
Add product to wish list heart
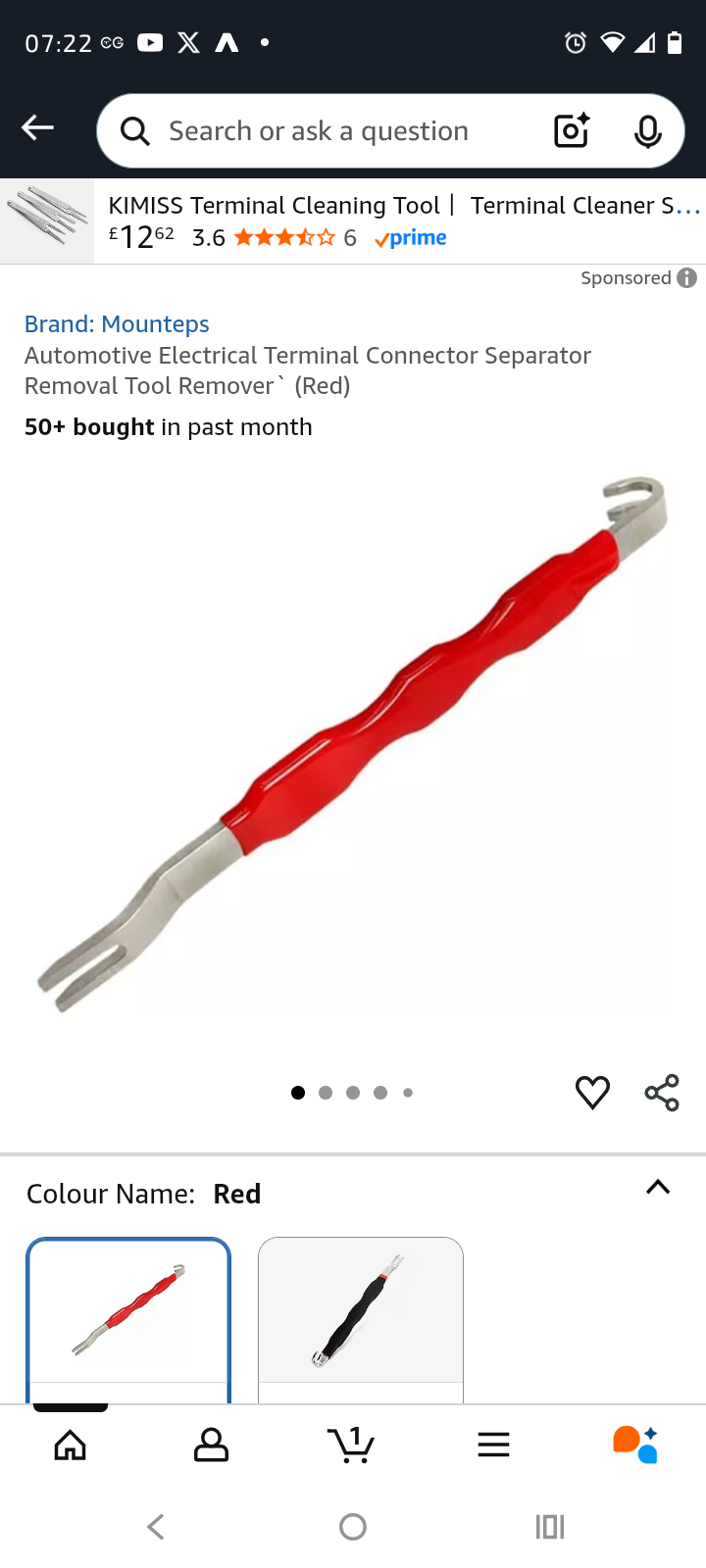592,1092
